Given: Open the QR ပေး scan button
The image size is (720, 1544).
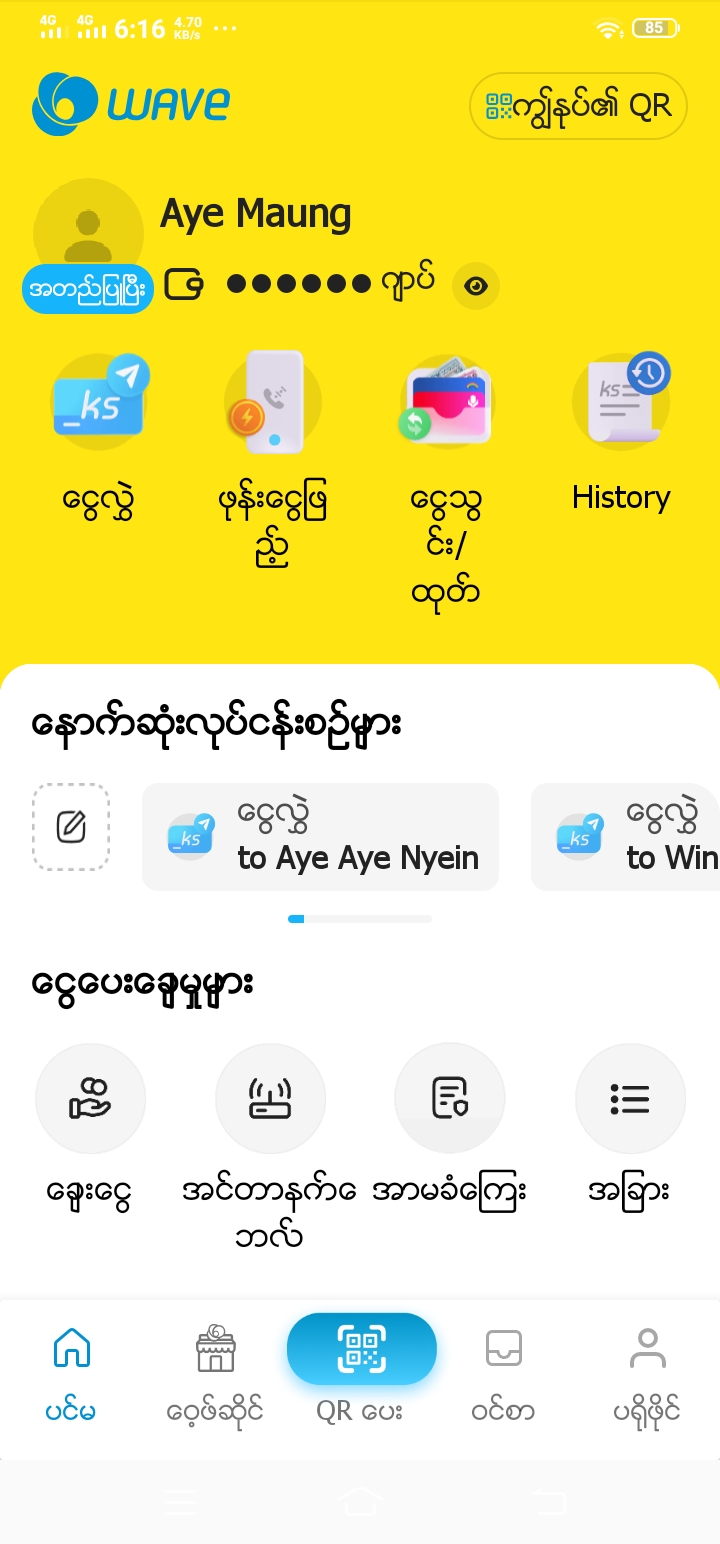Looking at the screenshot, I should pyautogui.click(x=361, y=1350).
